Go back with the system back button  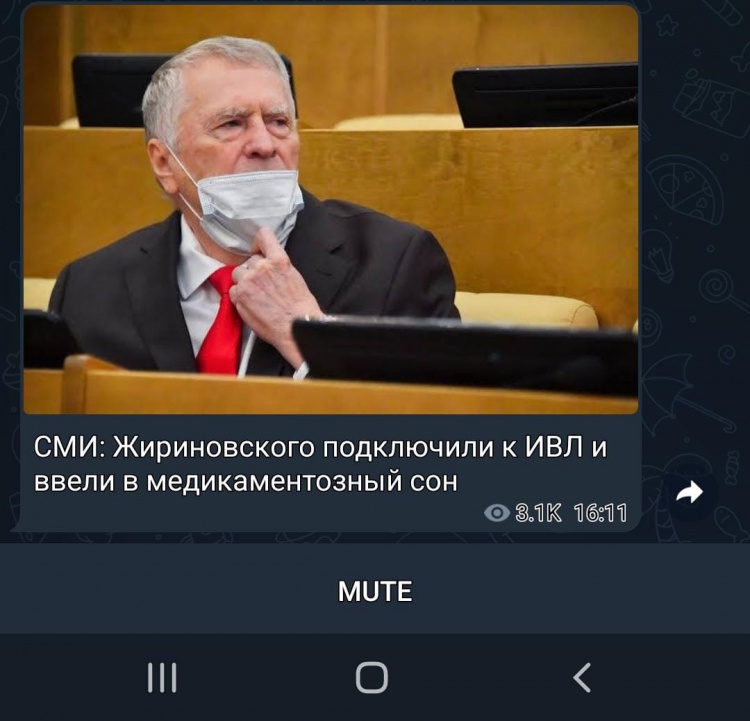coord(582,678)
